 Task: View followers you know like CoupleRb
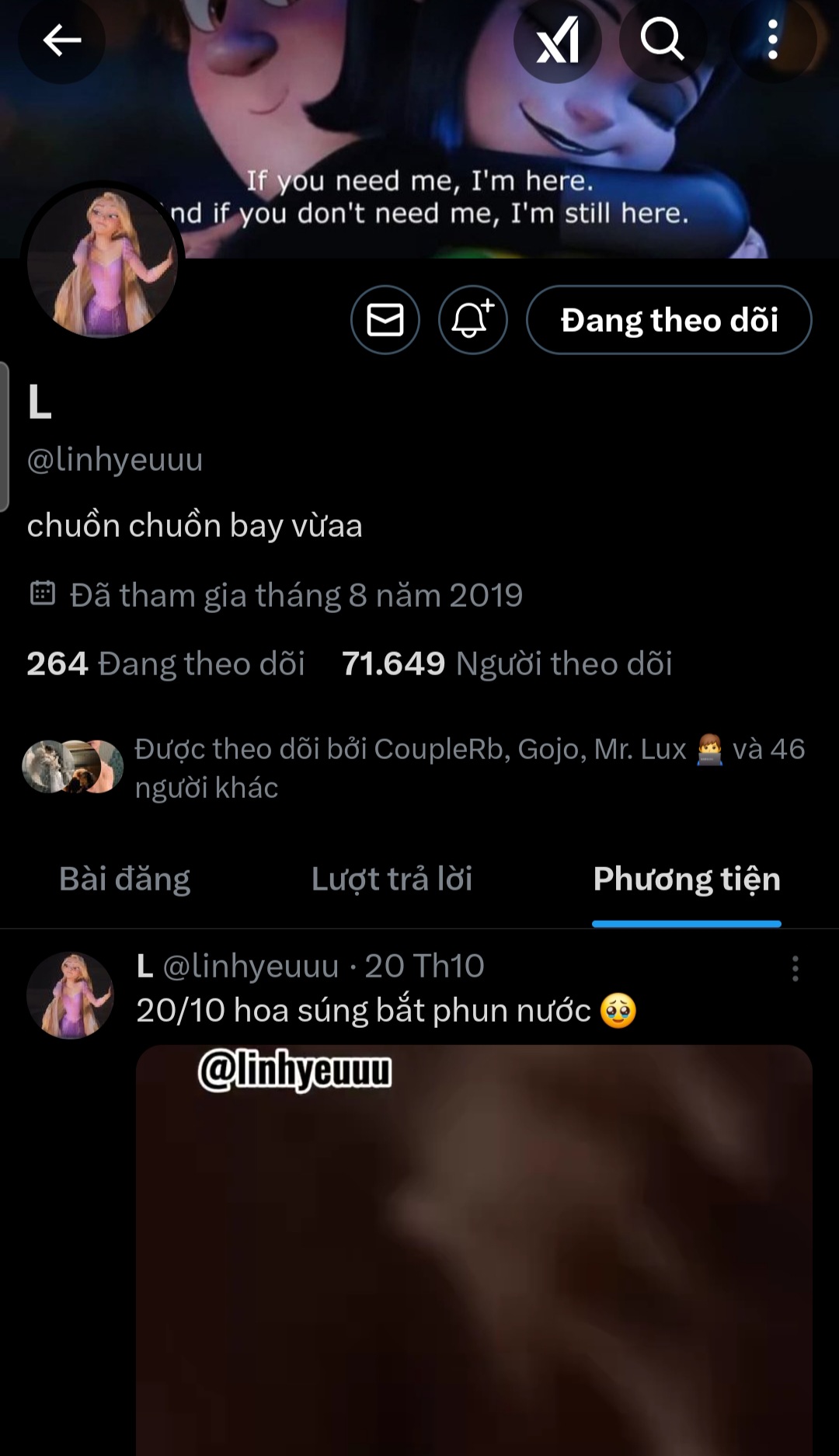[x=469, y=768]
